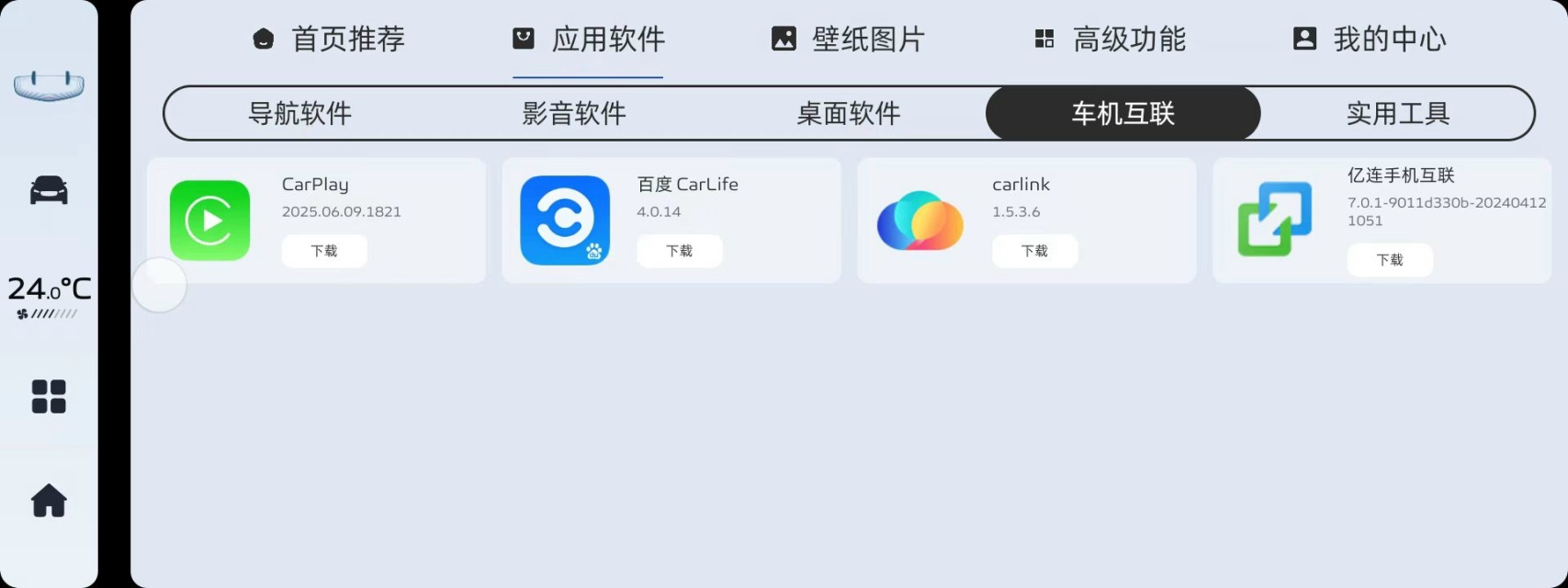Image resolution: width=1568 pixels, height=588 pixels.
Task: Open the 壁纸图片 tab
Action: coord(847,40)
